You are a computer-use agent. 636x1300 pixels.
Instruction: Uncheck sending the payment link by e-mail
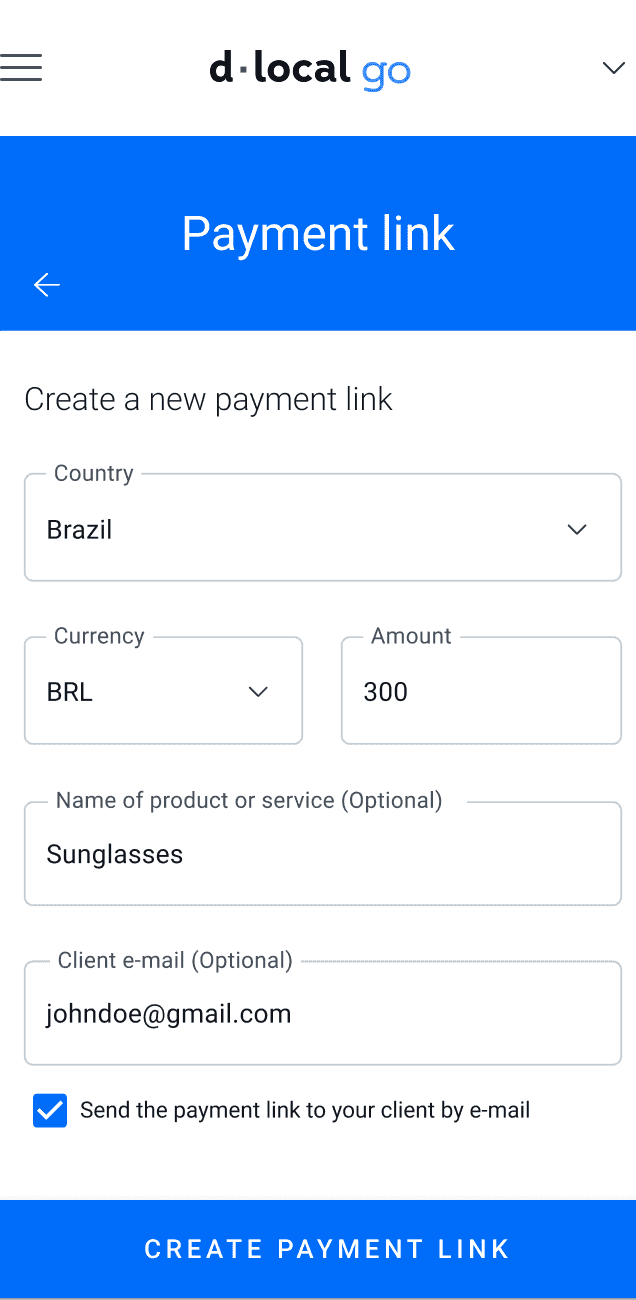pos(50,1110)
